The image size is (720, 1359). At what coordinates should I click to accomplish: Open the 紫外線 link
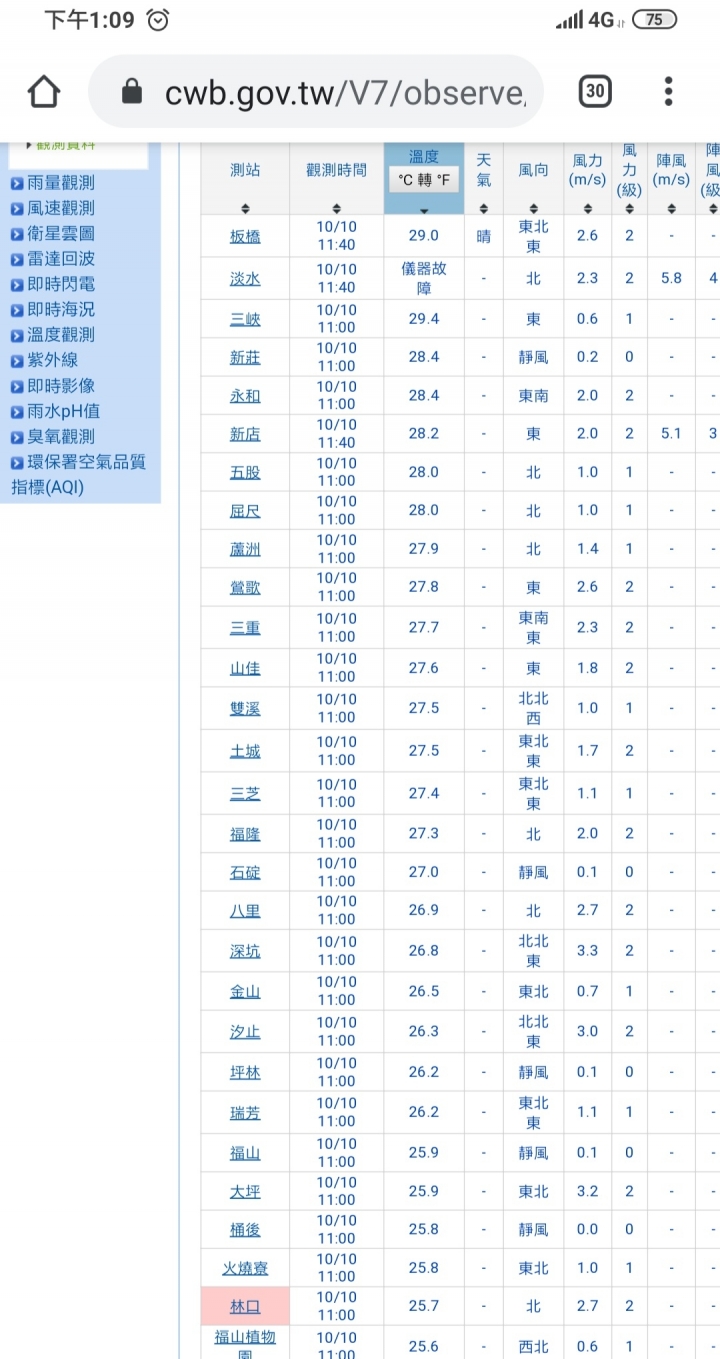tap(52, 360)
